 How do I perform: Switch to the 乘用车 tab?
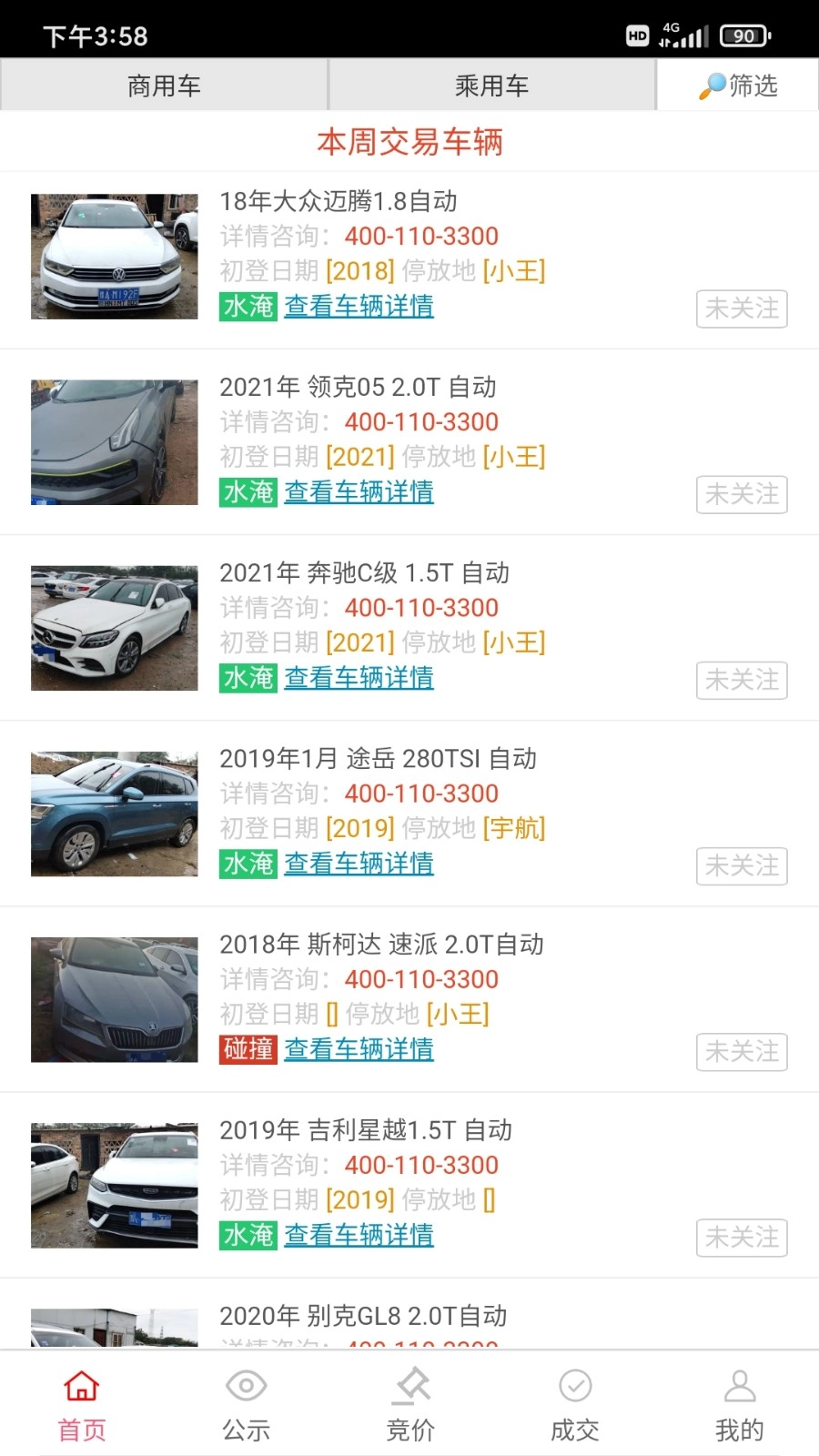click(491, 86)
